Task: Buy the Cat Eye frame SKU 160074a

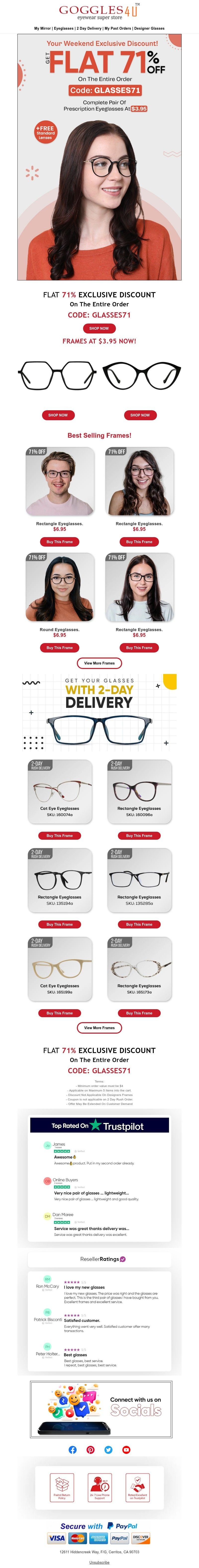Action: [59, 836]
